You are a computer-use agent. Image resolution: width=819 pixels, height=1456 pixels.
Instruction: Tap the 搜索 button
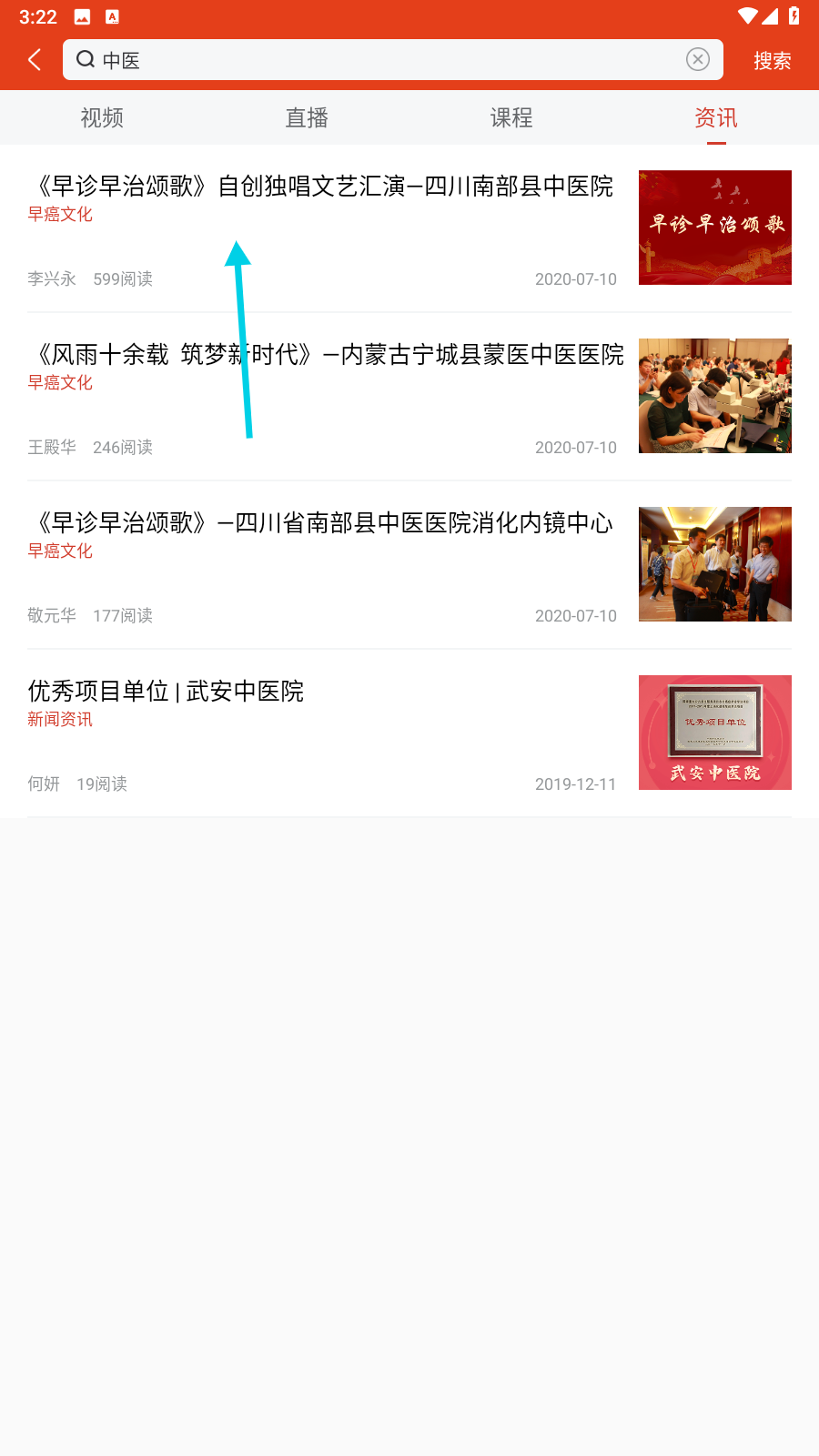[772, 61]
